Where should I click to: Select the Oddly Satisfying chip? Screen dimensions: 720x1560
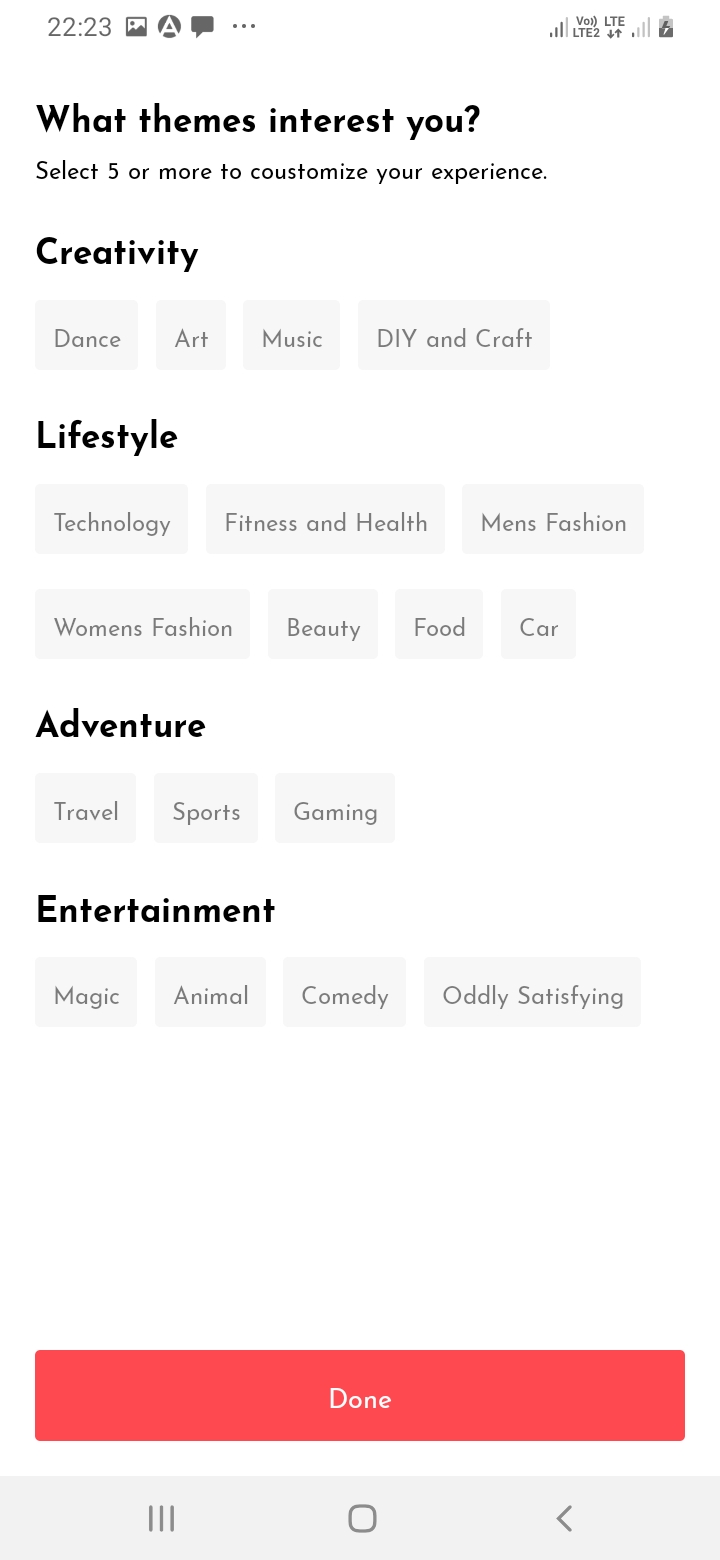tap(532, 992)
